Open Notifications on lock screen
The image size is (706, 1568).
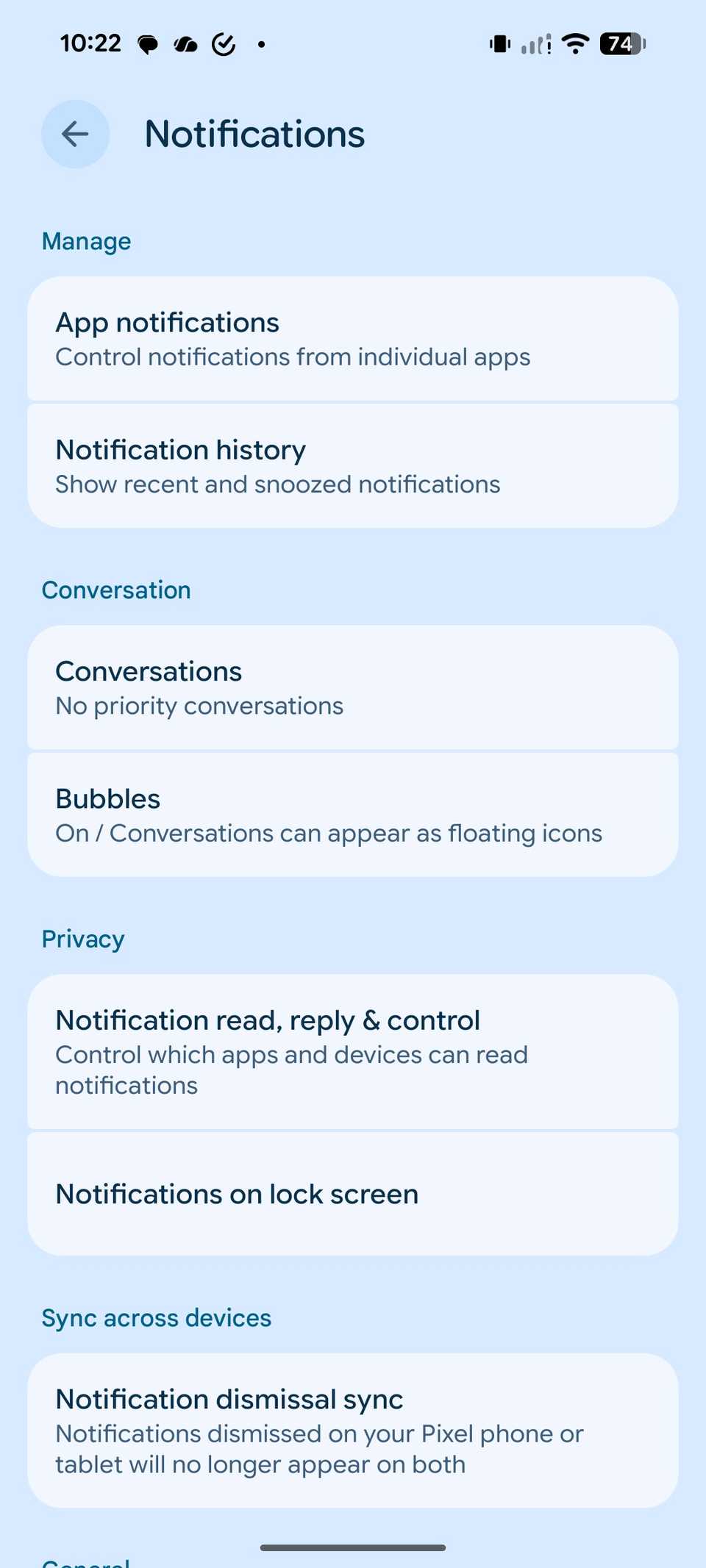coord(353,1192)
